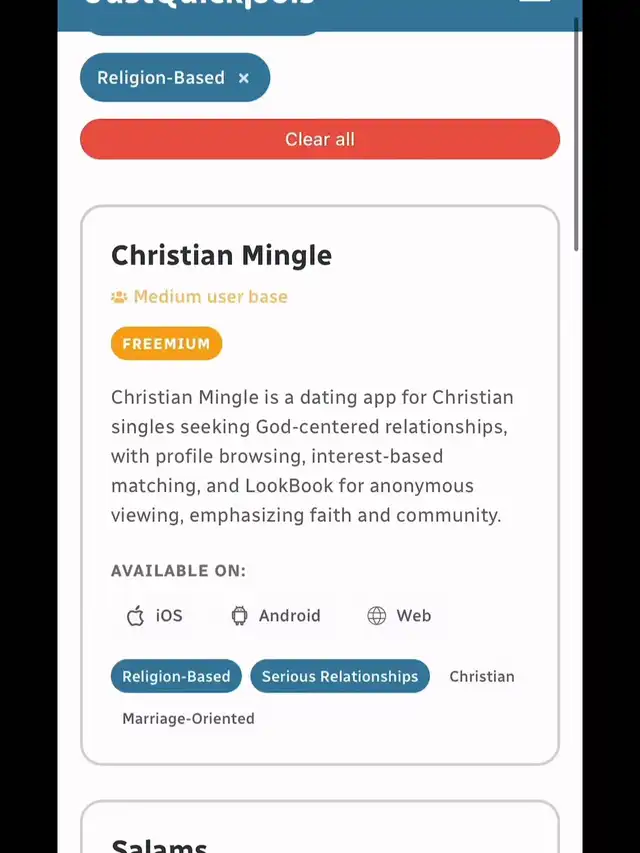Tap the Marriage-Oriented tag
The width and height of the screenshot is (640, 853).
188,719
